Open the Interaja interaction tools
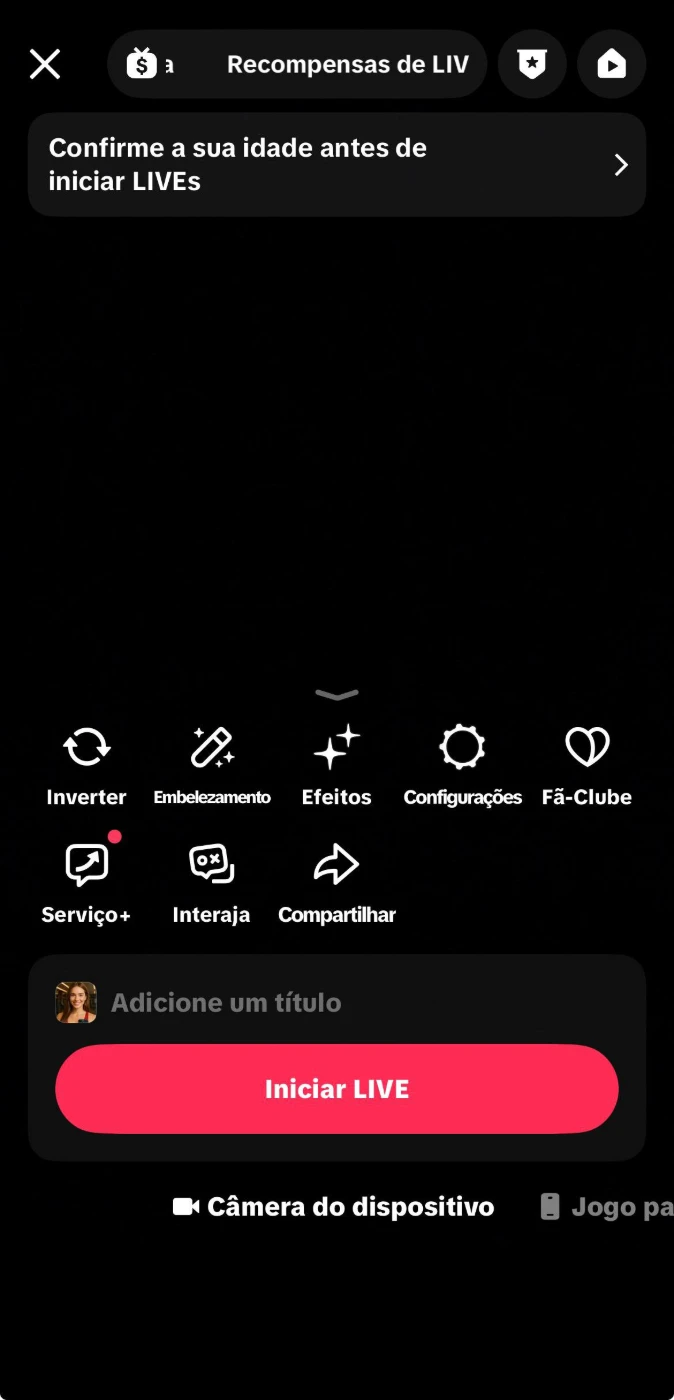Viewport: 674px width, 1400px height. point(211,882)
